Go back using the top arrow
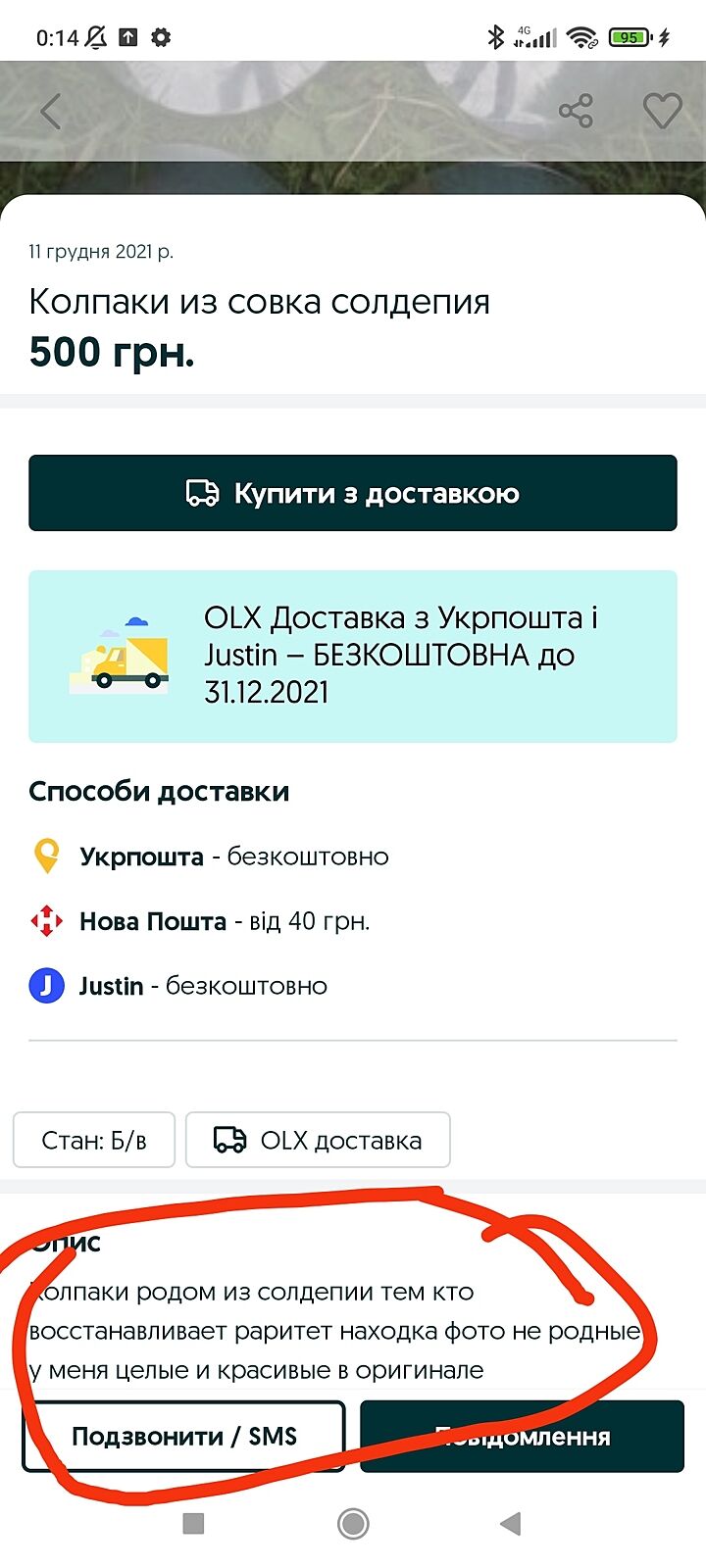The height and width of the screenshot is (1568, 706). coord(51,112)
